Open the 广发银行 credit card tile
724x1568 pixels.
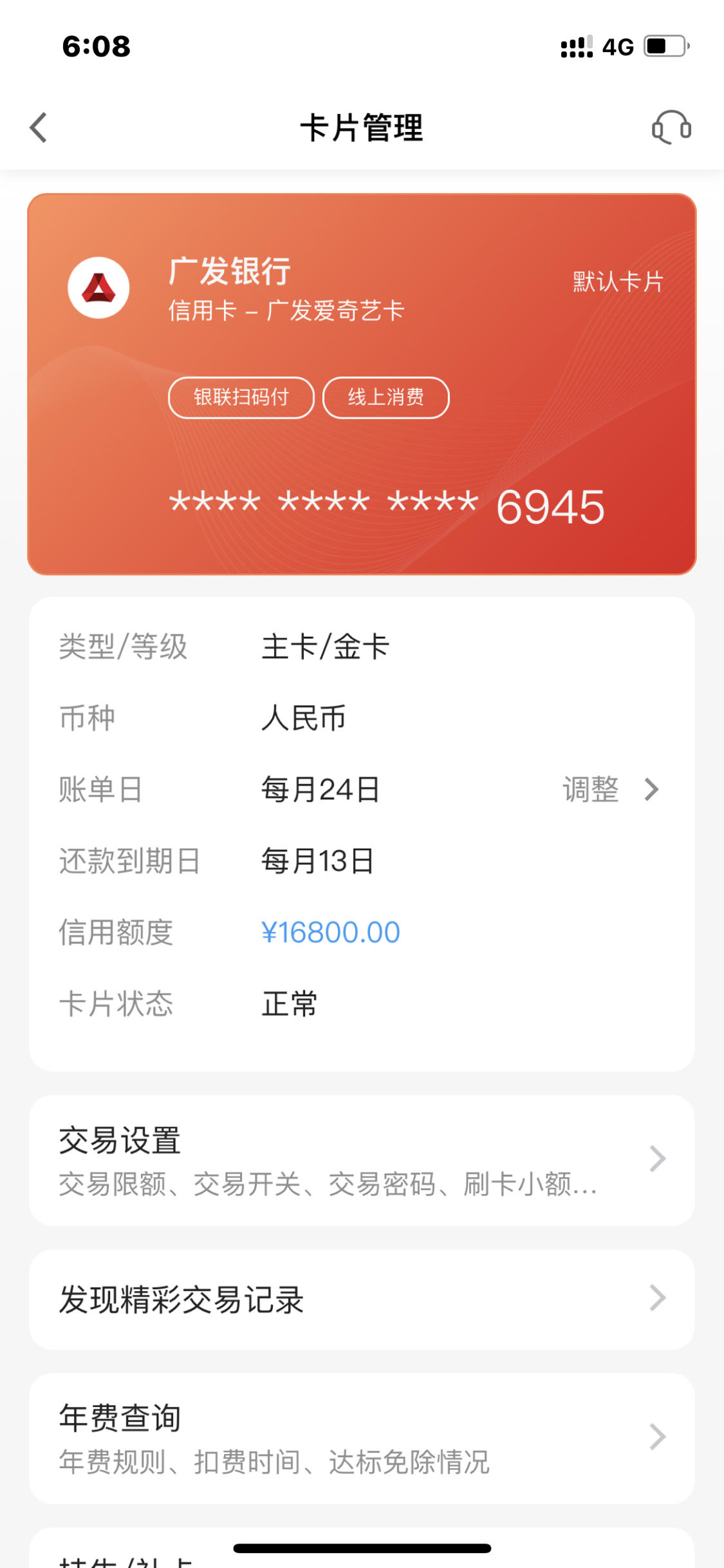(x=362, y=384)
